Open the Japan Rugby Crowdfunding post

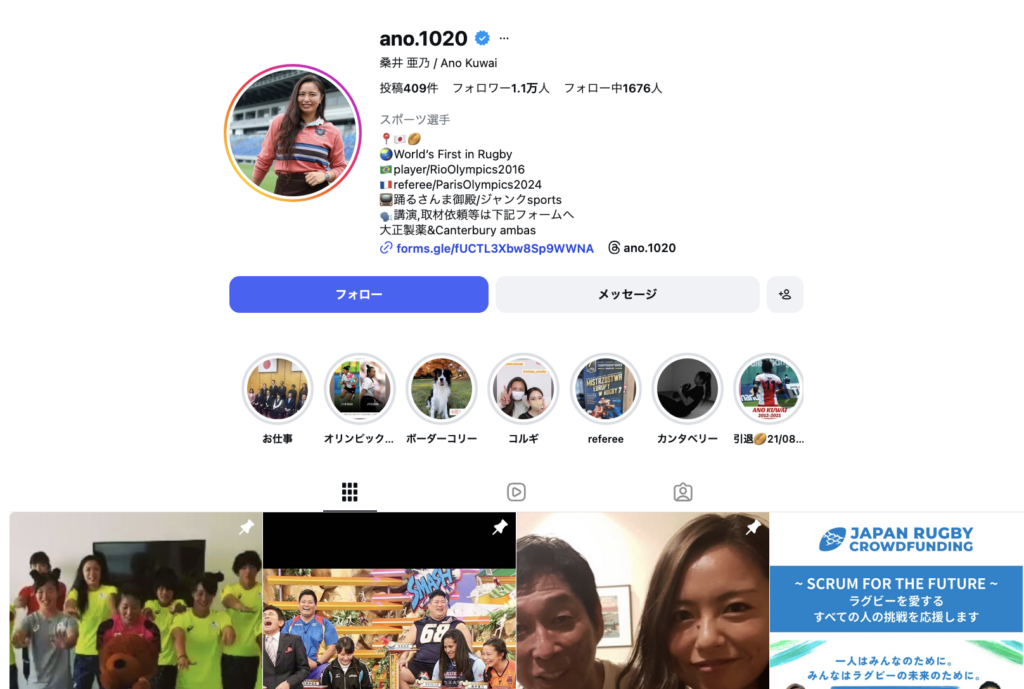coord(896,600)
